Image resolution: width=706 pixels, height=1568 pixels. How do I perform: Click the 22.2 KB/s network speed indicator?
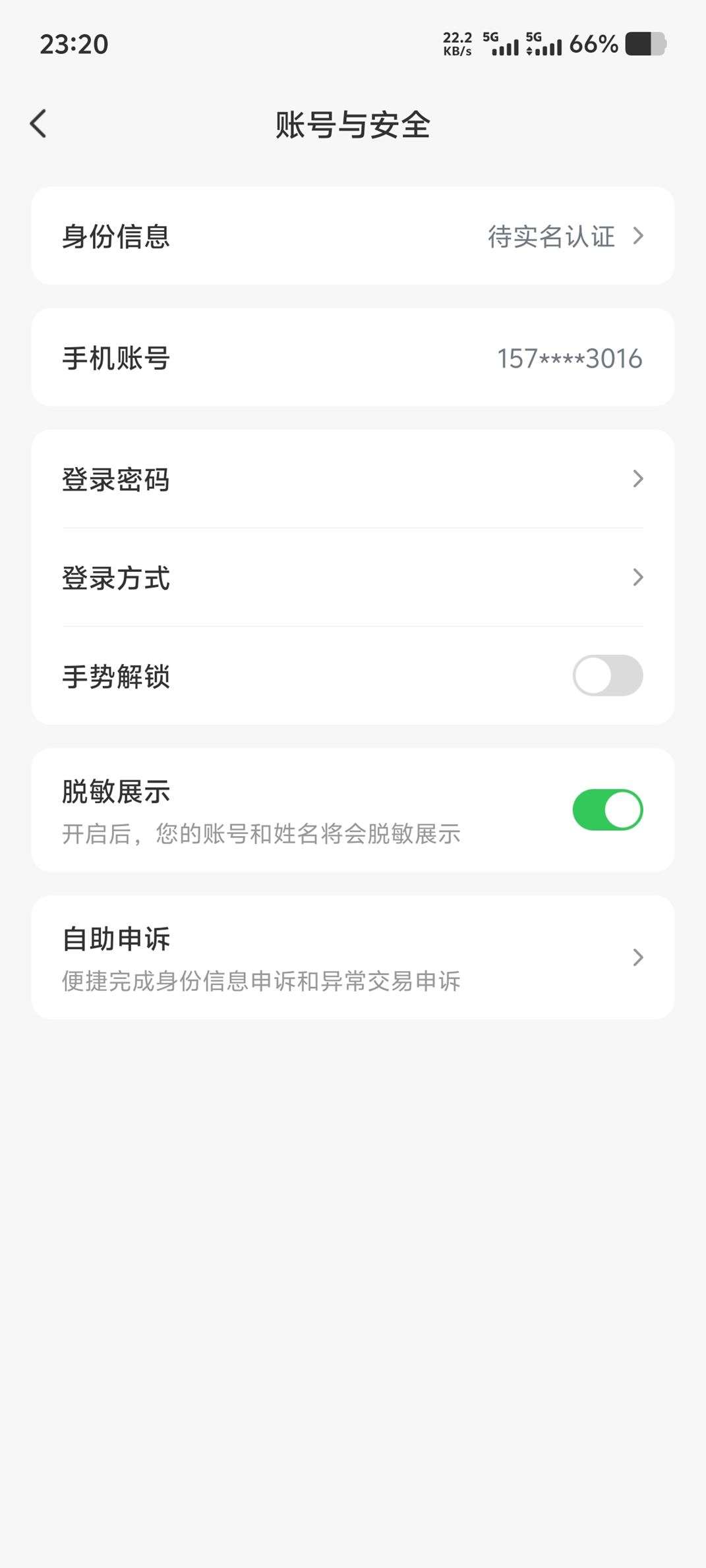(456, 43)
